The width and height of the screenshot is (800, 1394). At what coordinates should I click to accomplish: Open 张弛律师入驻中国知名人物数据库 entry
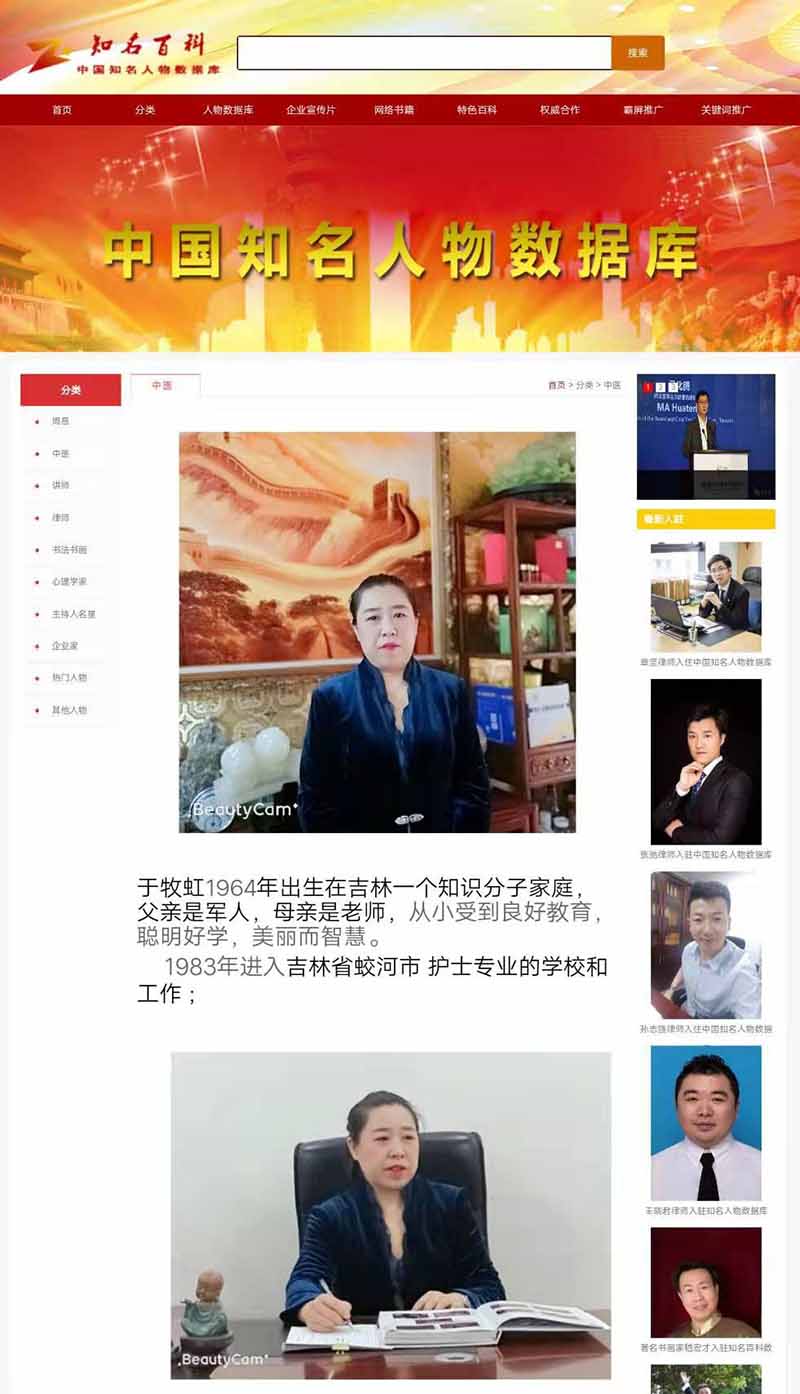tap(706, 855)
